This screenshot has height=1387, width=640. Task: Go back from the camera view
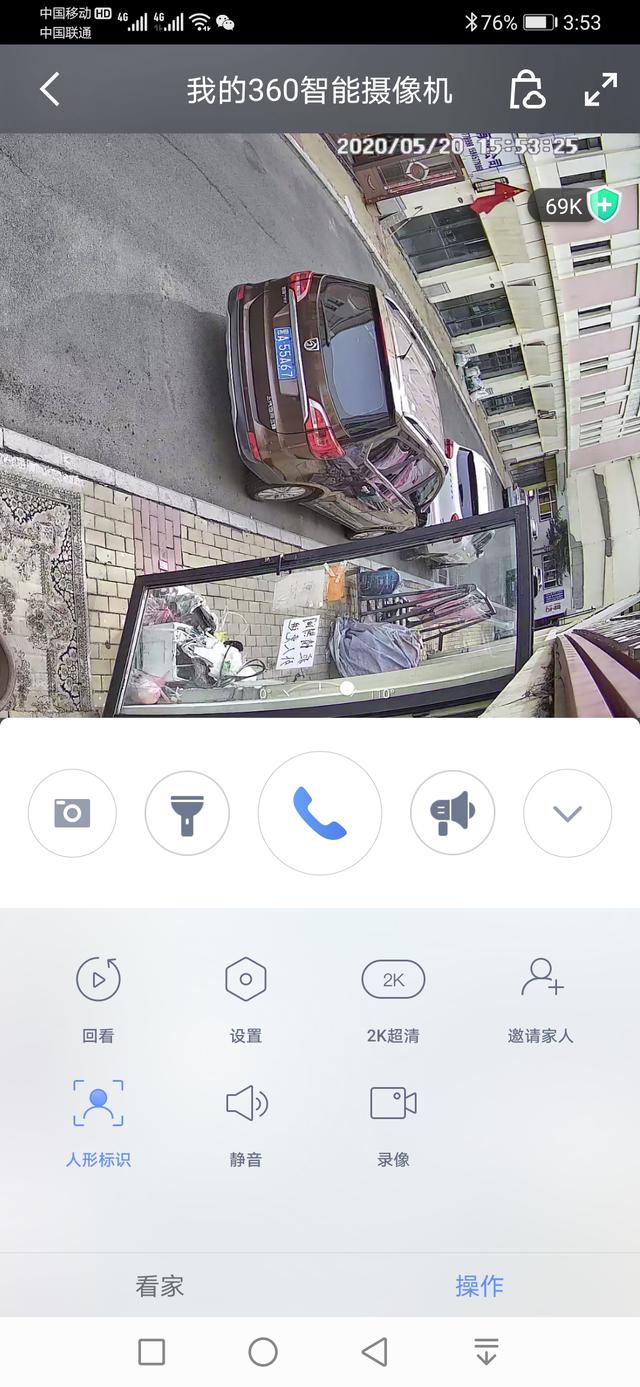[50, 90]
